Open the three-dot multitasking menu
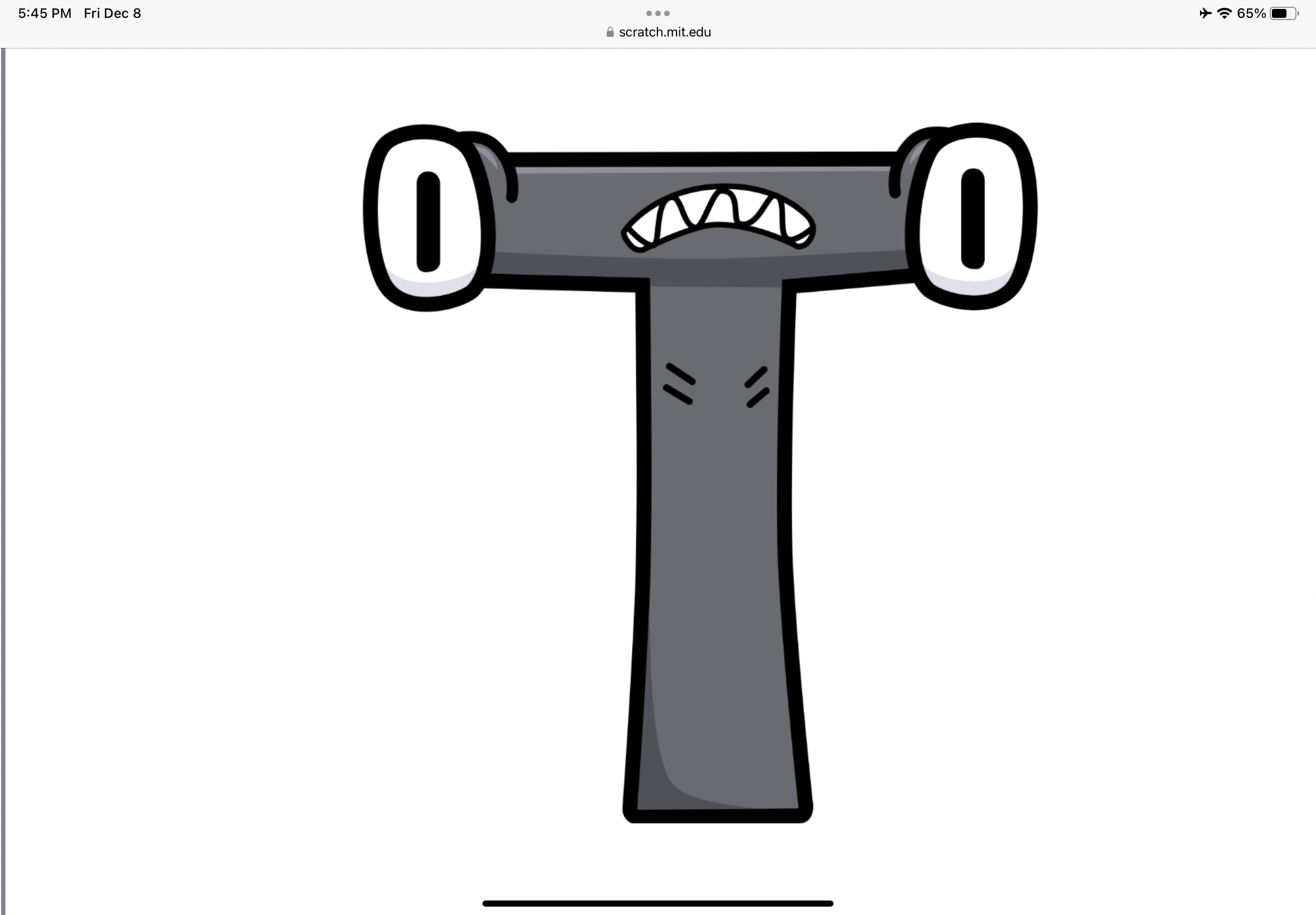 pyautogui.click(x=657, y=13)
